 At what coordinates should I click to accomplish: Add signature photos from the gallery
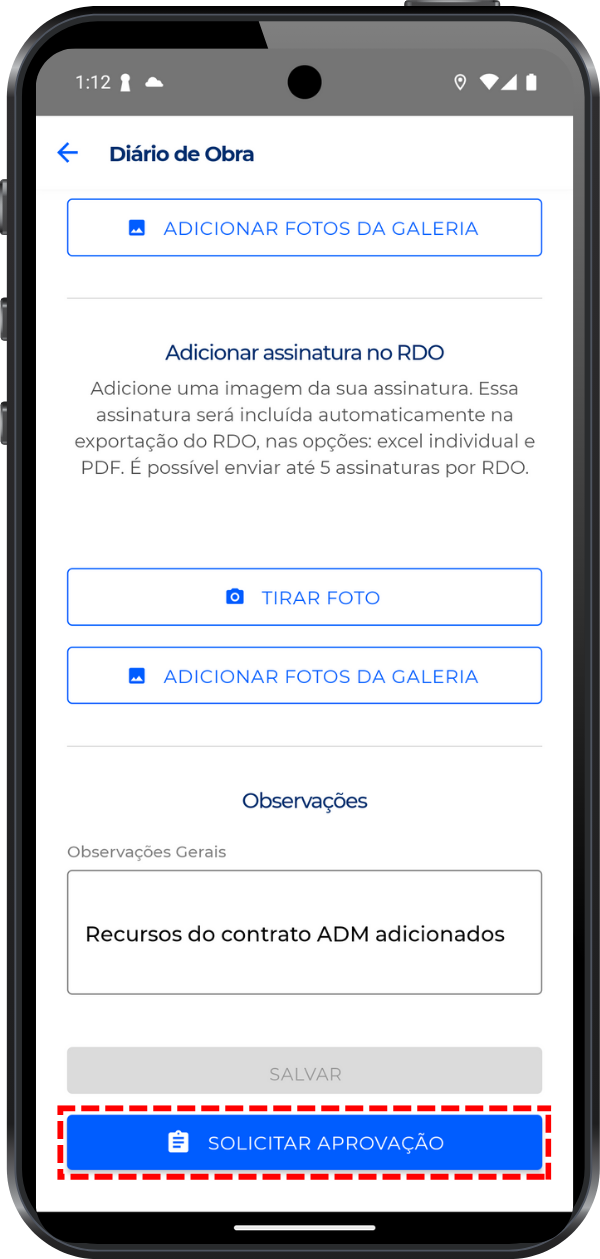(x=304, y=676)
